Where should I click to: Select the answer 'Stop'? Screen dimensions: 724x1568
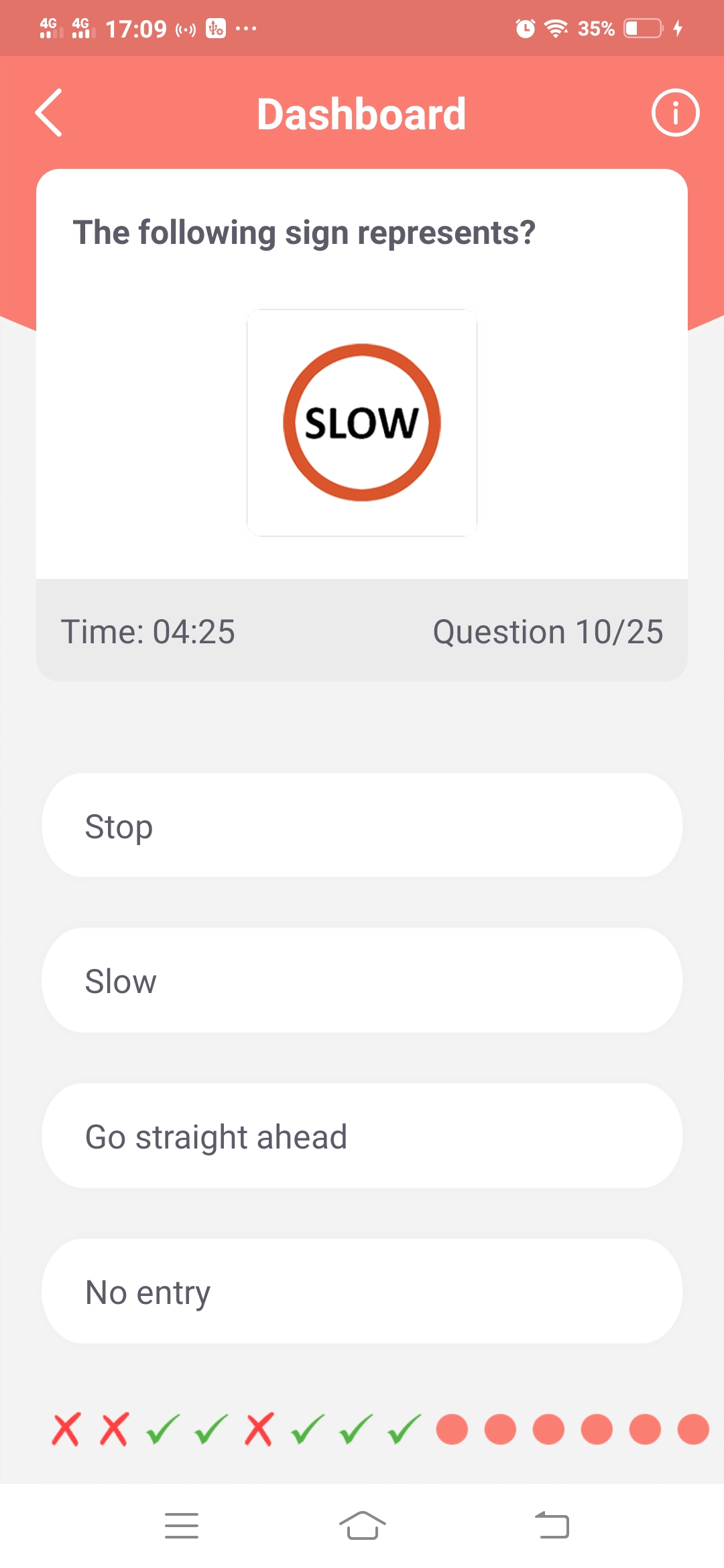click(362, 826)
